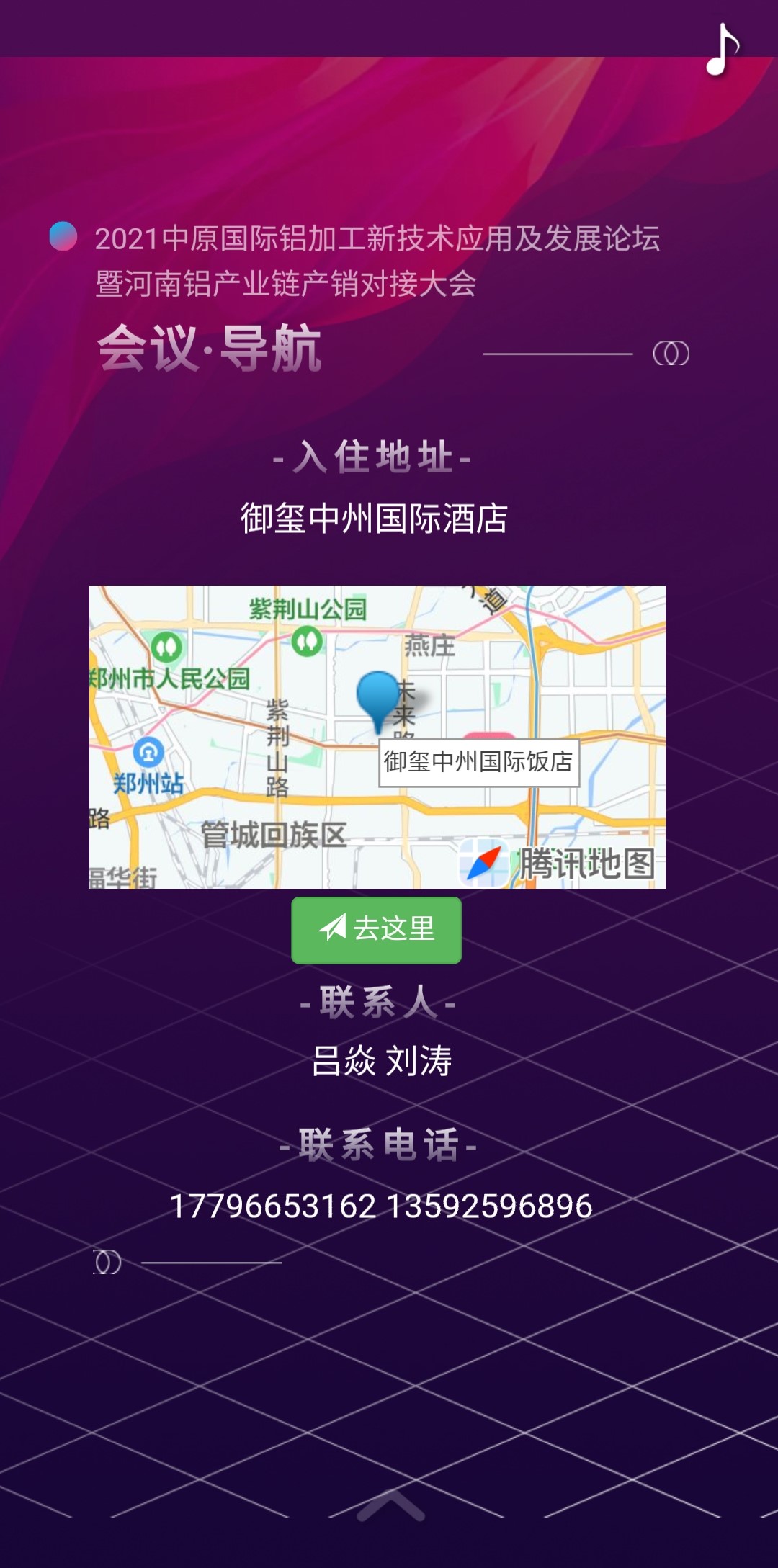Tap the up arrow for next page
778x1568 pixels.
[x=390, y=1505]
